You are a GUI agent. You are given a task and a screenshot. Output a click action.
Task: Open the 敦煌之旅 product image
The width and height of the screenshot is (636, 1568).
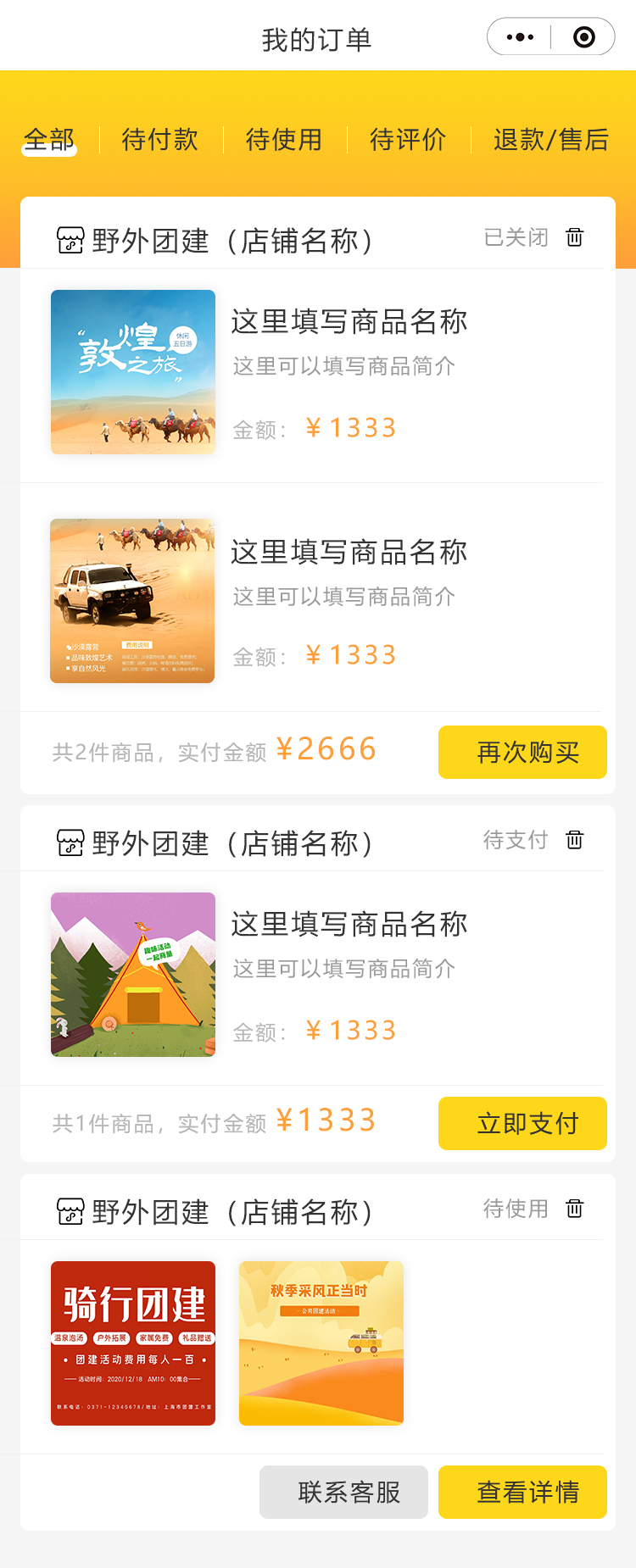[133, 372]
